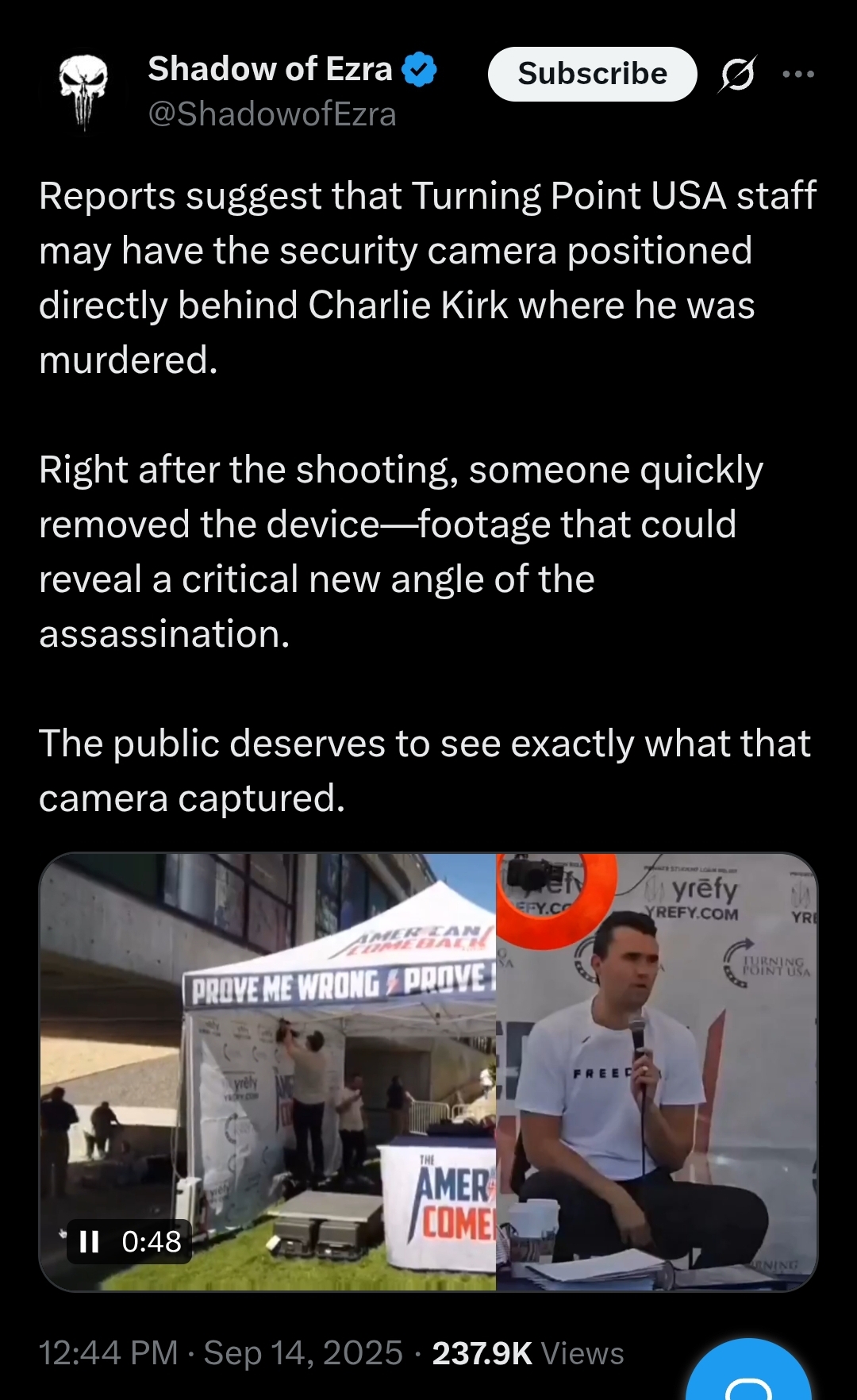This screenshot has height=1400, width=857.
Task: Subscribe to Shadow of Ezra
Action: (x=592, y=74)
